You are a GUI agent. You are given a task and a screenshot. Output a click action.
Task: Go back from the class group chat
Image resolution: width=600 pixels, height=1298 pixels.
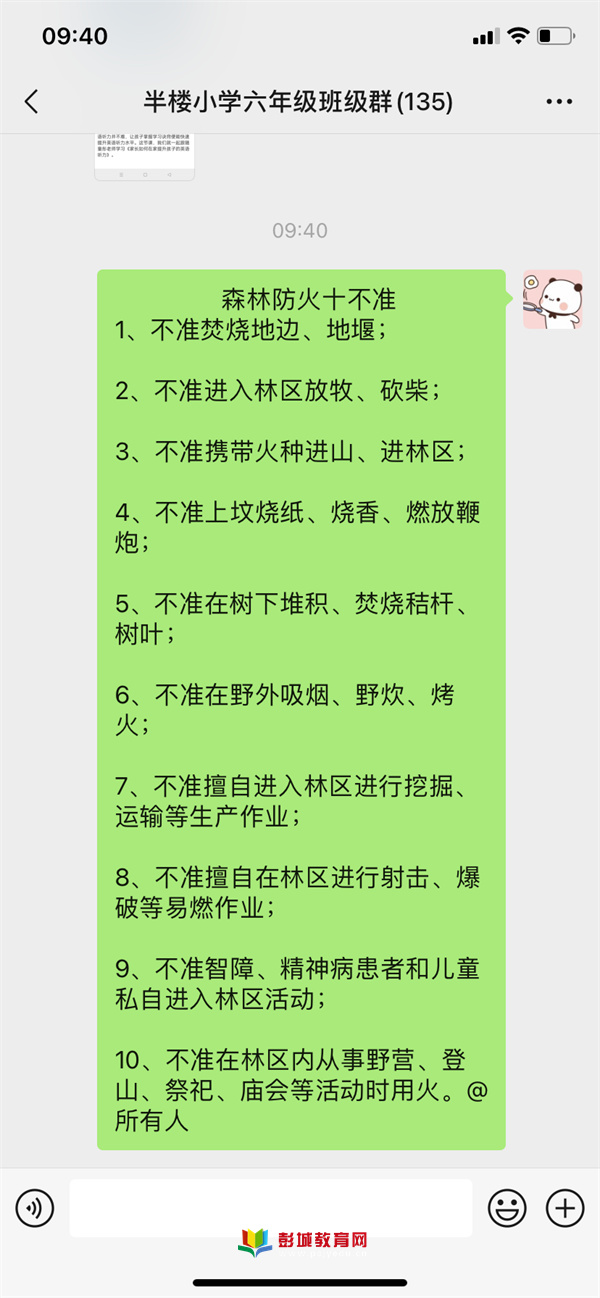click(x=32, y=101)
